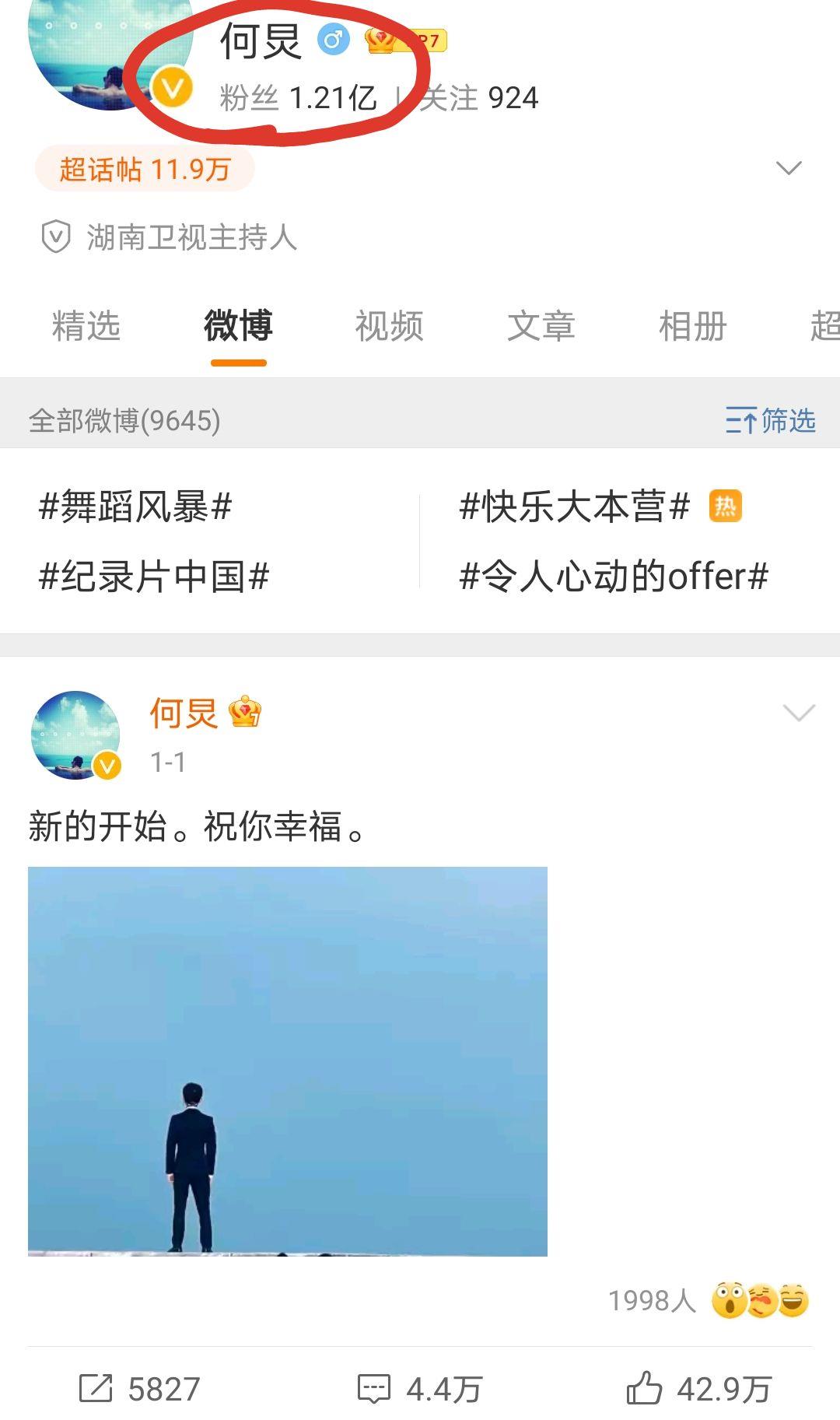Open the 超话帖 11.9万 chip
Screen dimensions: 840x1420
coord(145,169)
